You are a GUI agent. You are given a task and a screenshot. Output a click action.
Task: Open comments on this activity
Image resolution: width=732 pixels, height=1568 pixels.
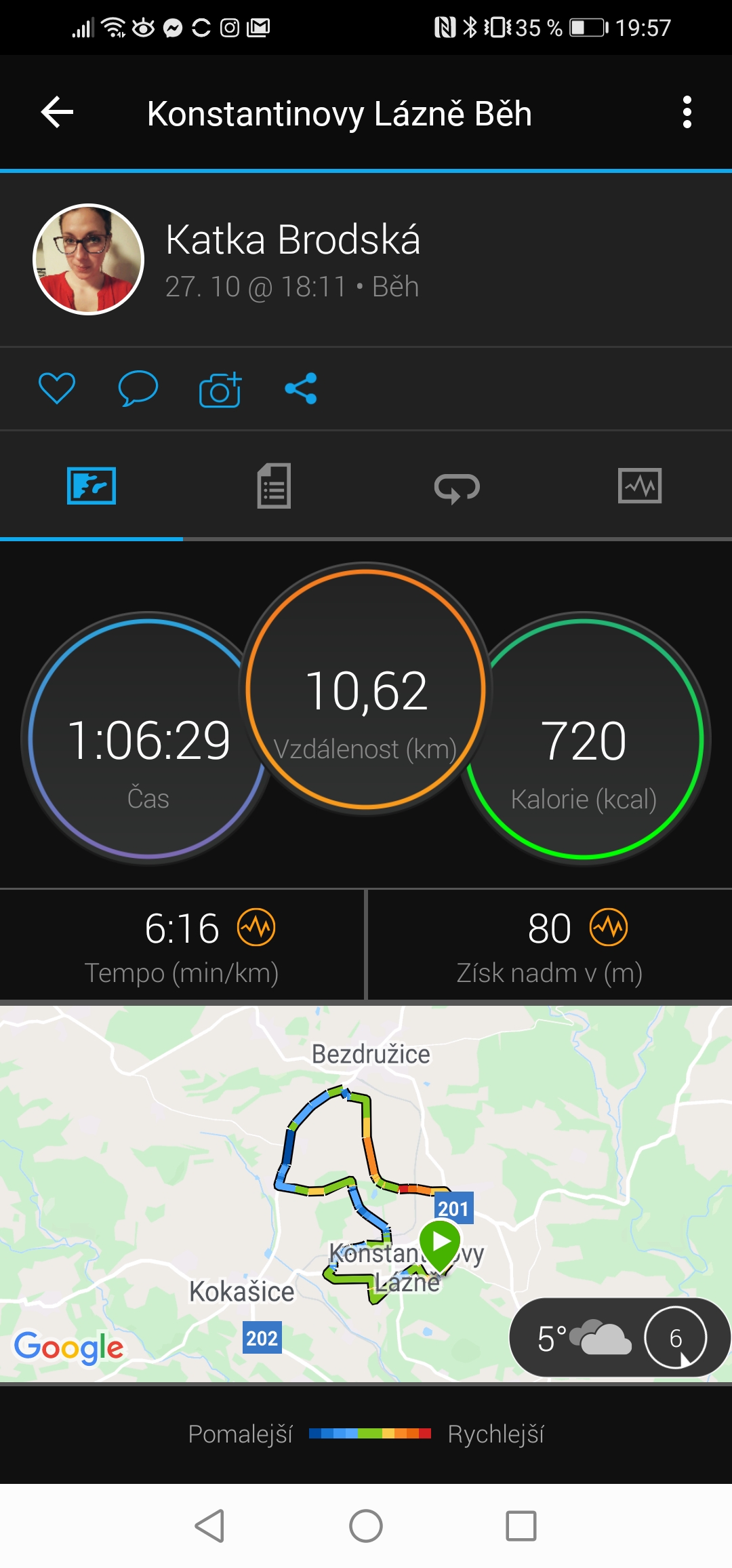pos(138,389)
